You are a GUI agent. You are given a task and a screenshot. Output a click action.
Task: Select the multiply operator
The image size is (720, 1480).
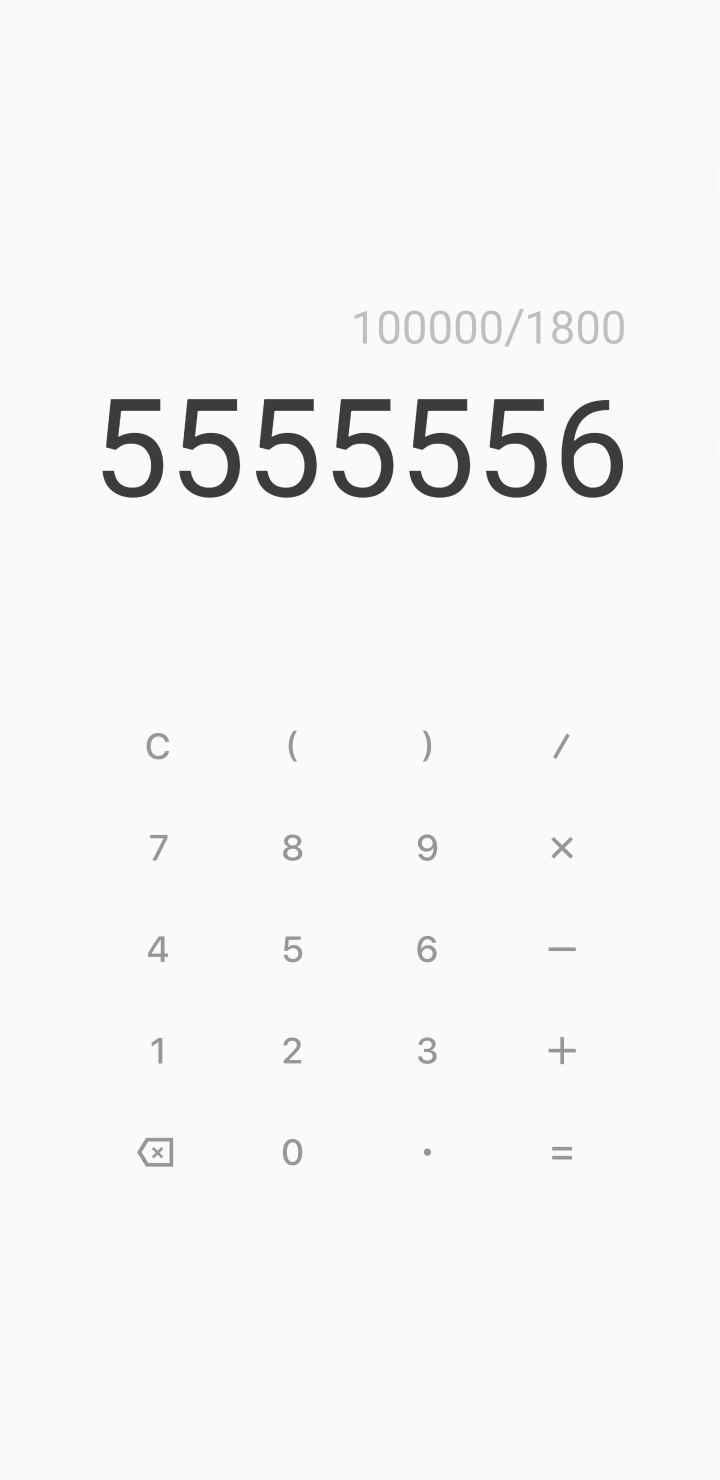(562, 848)
